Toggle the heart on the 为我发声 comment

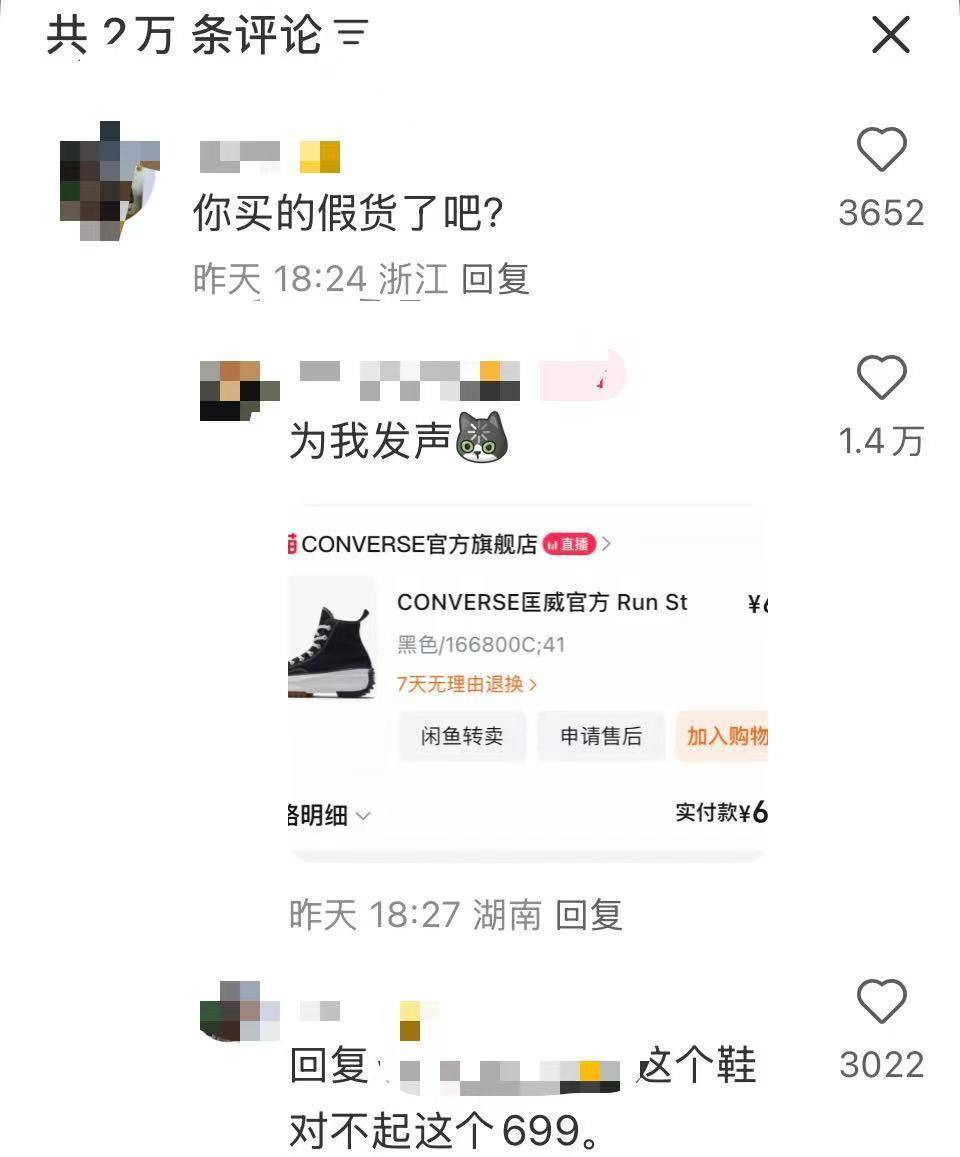pos(881,378)
